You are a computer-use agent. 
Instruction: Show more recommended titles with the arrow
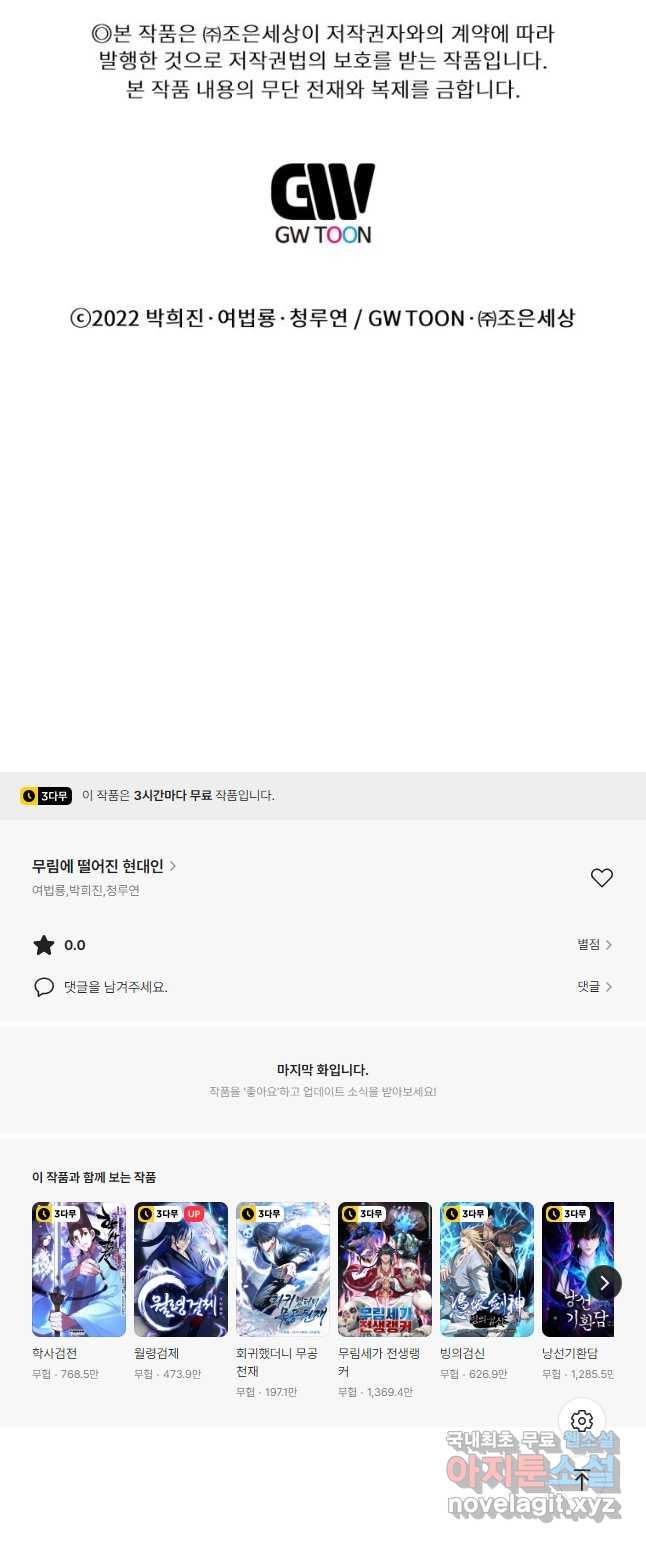coord(604,1282)
